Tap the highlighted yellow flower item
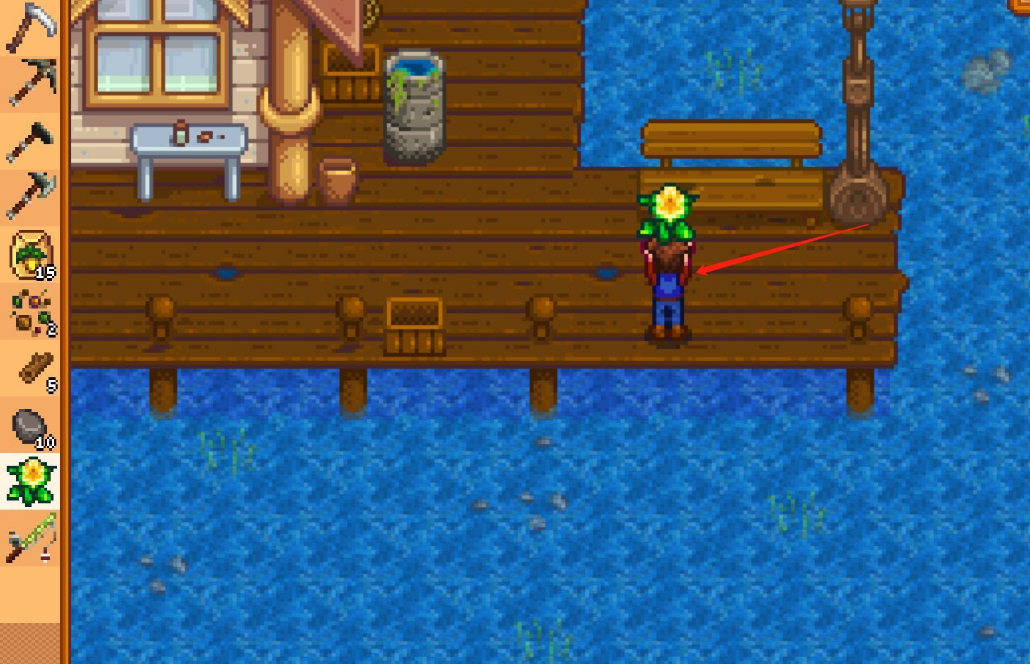The width and height of the screenshot is (1030, 664). coord(30,482)
